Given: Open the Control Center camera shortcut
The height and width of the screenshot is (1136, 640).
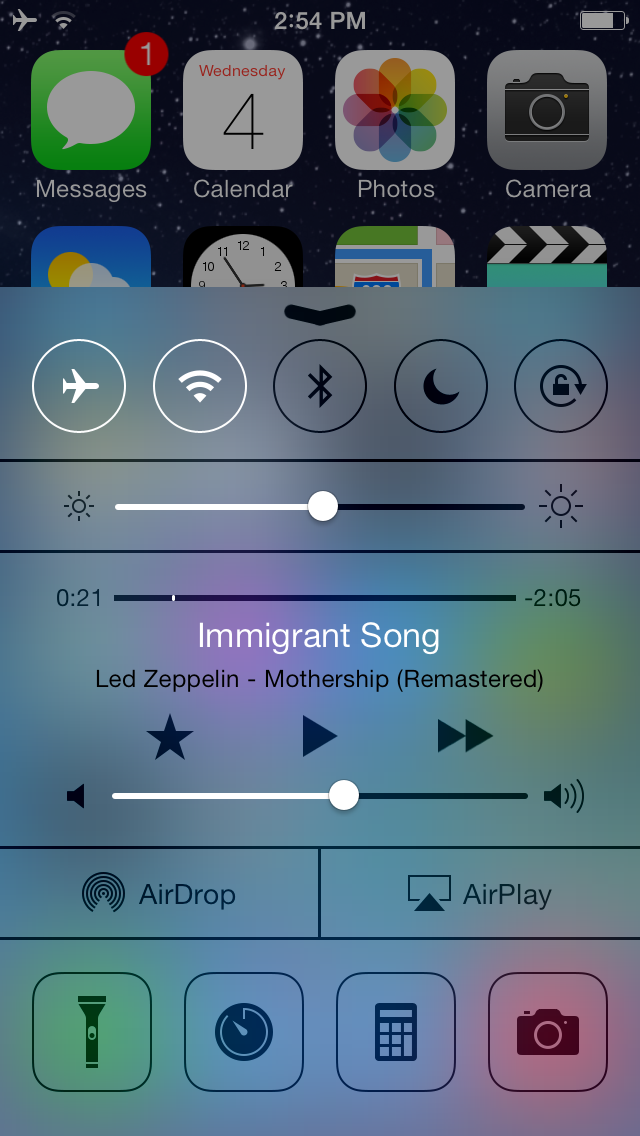Looking at the screenshot, I should (x=548, y=1032).
